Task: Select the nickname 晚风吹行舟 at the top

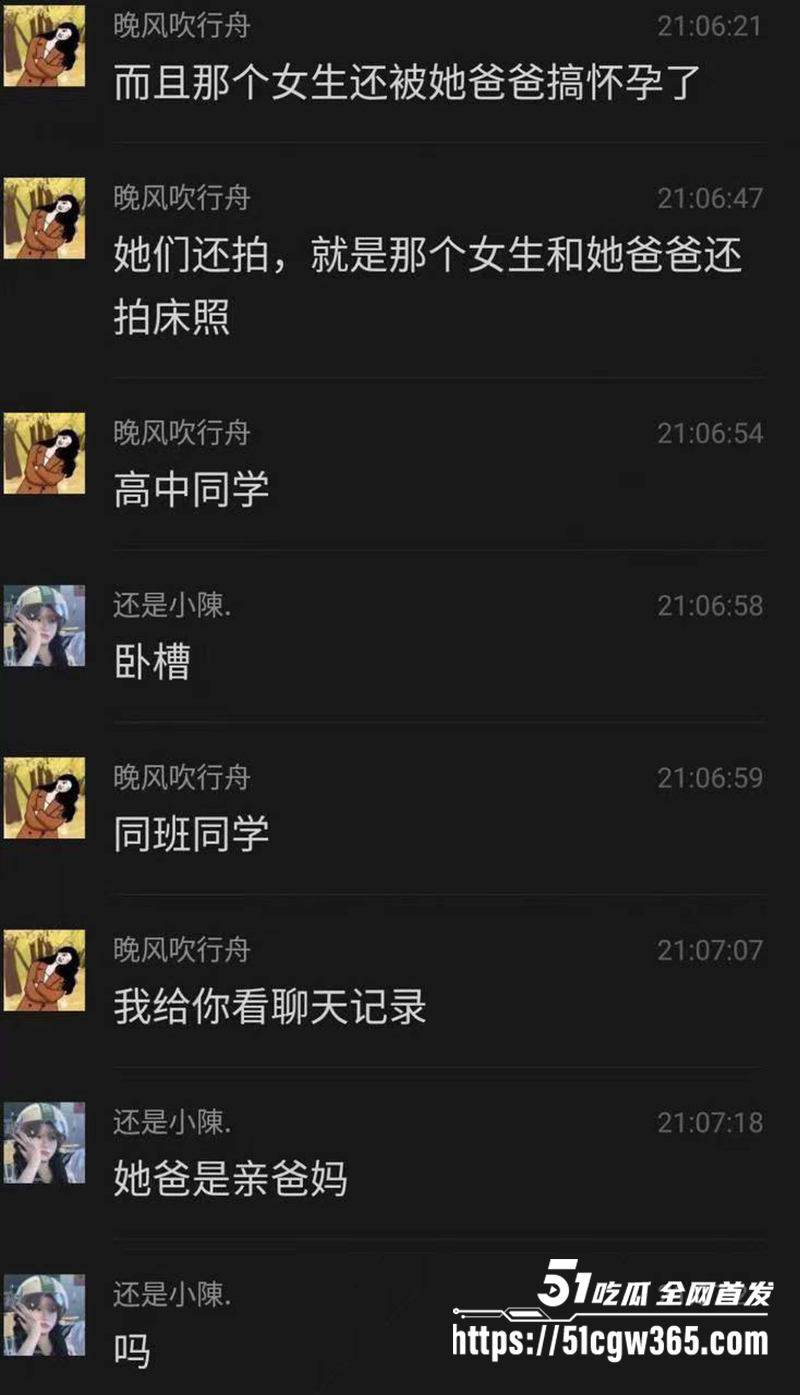Action: click(x=180, y=28)
